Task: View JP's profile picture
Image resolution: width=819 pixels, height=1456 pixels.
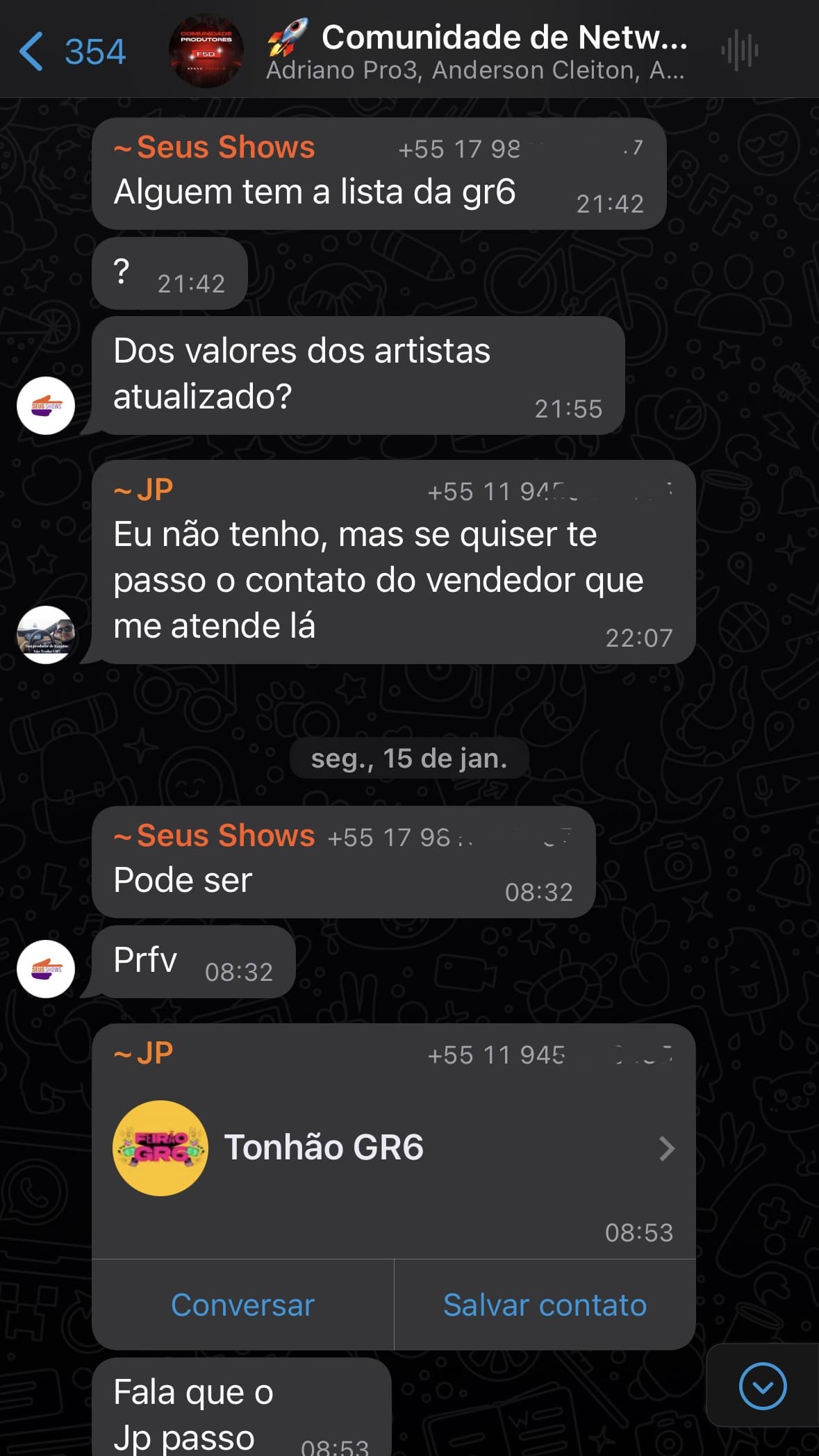Action: point(46,634)
